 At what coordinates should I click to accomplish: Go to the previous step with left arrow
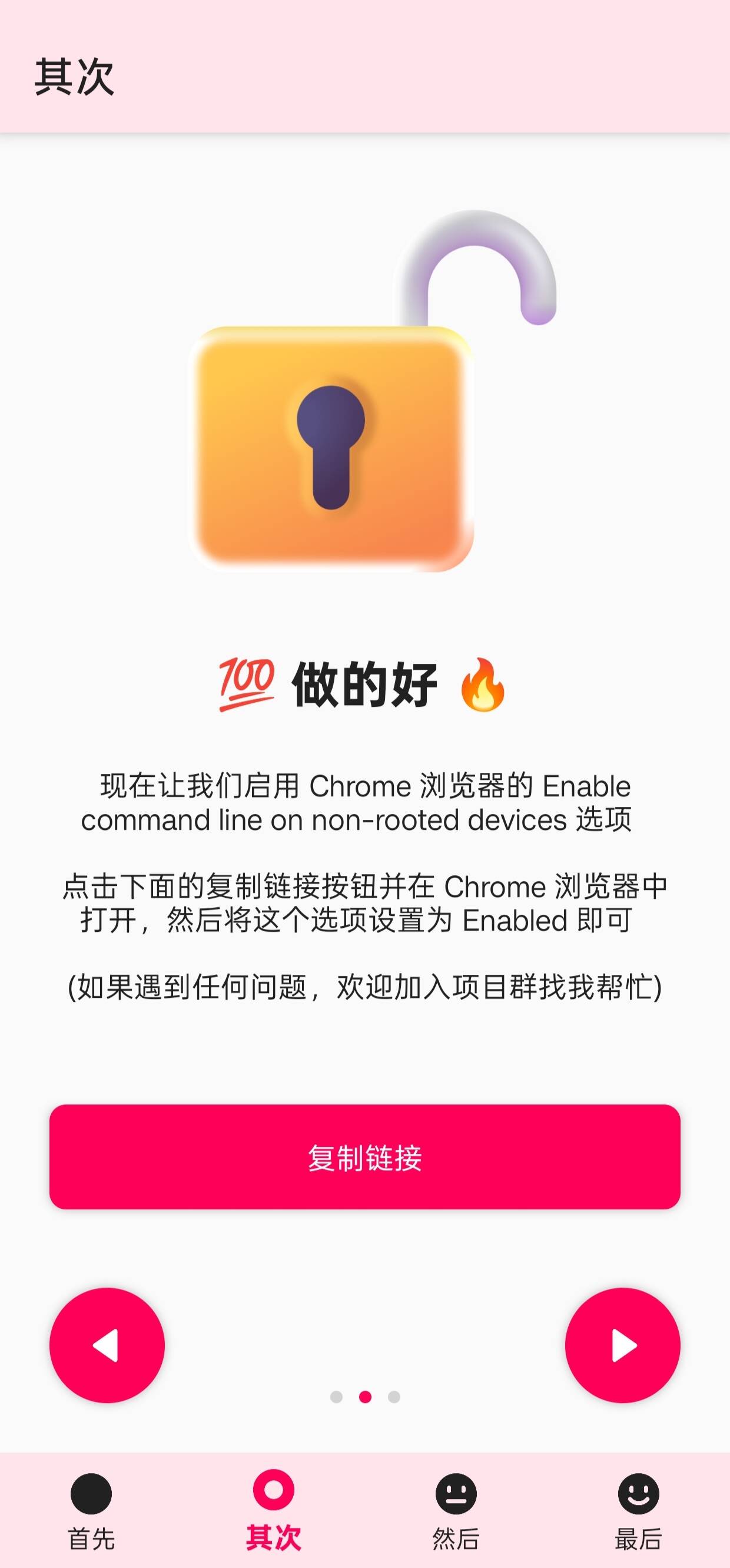(107, 1345)
